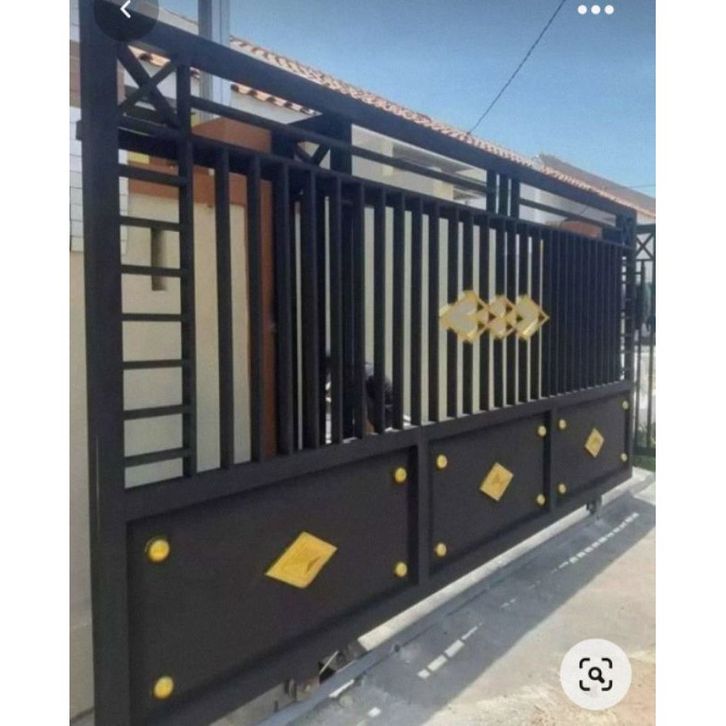The height and width of the screenshot is (726, 726).
Task: Start visual search with the lens icon
Action: point(595,674)
